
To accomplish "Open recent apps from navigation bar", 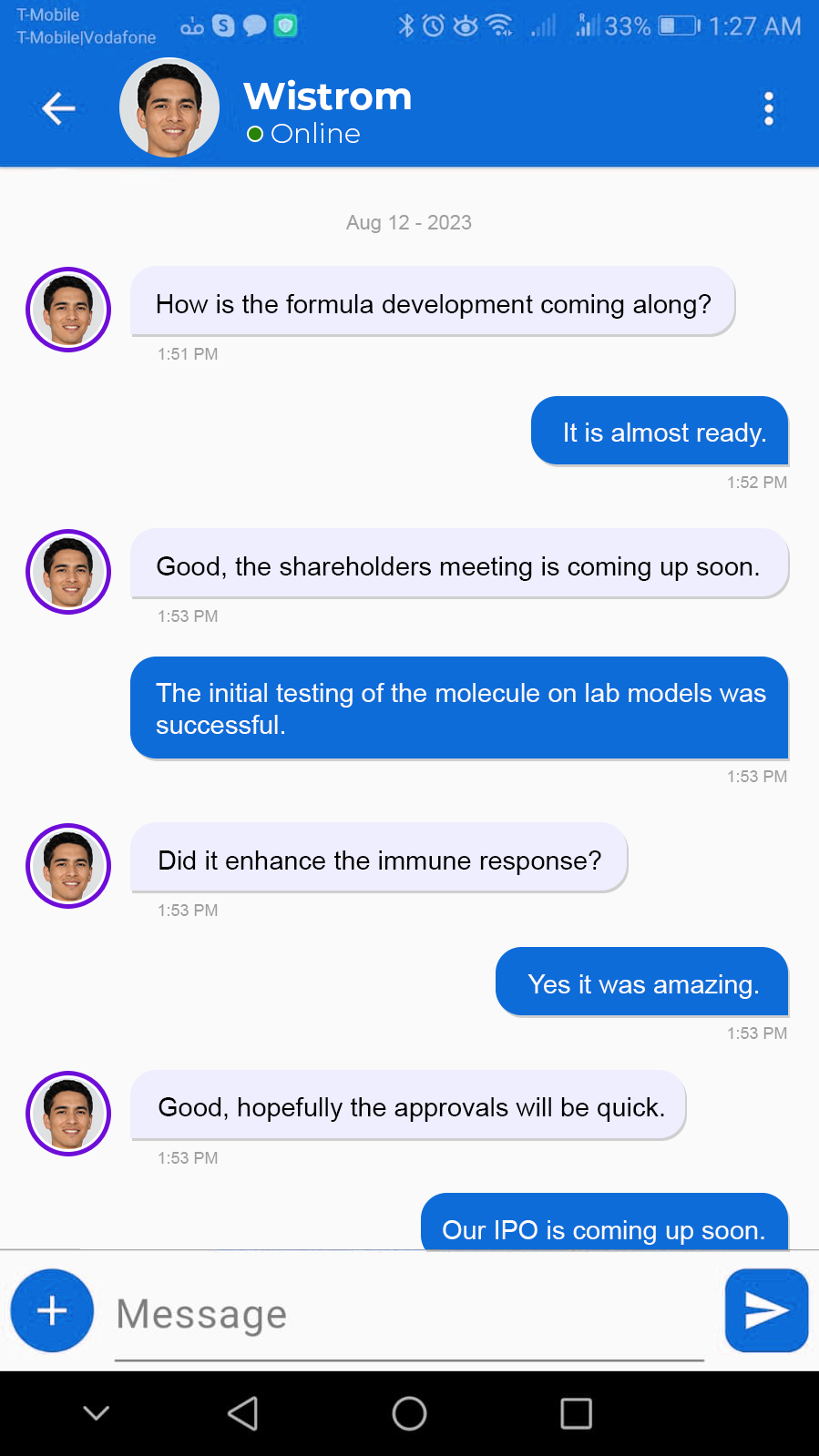I will (576, 1413).
